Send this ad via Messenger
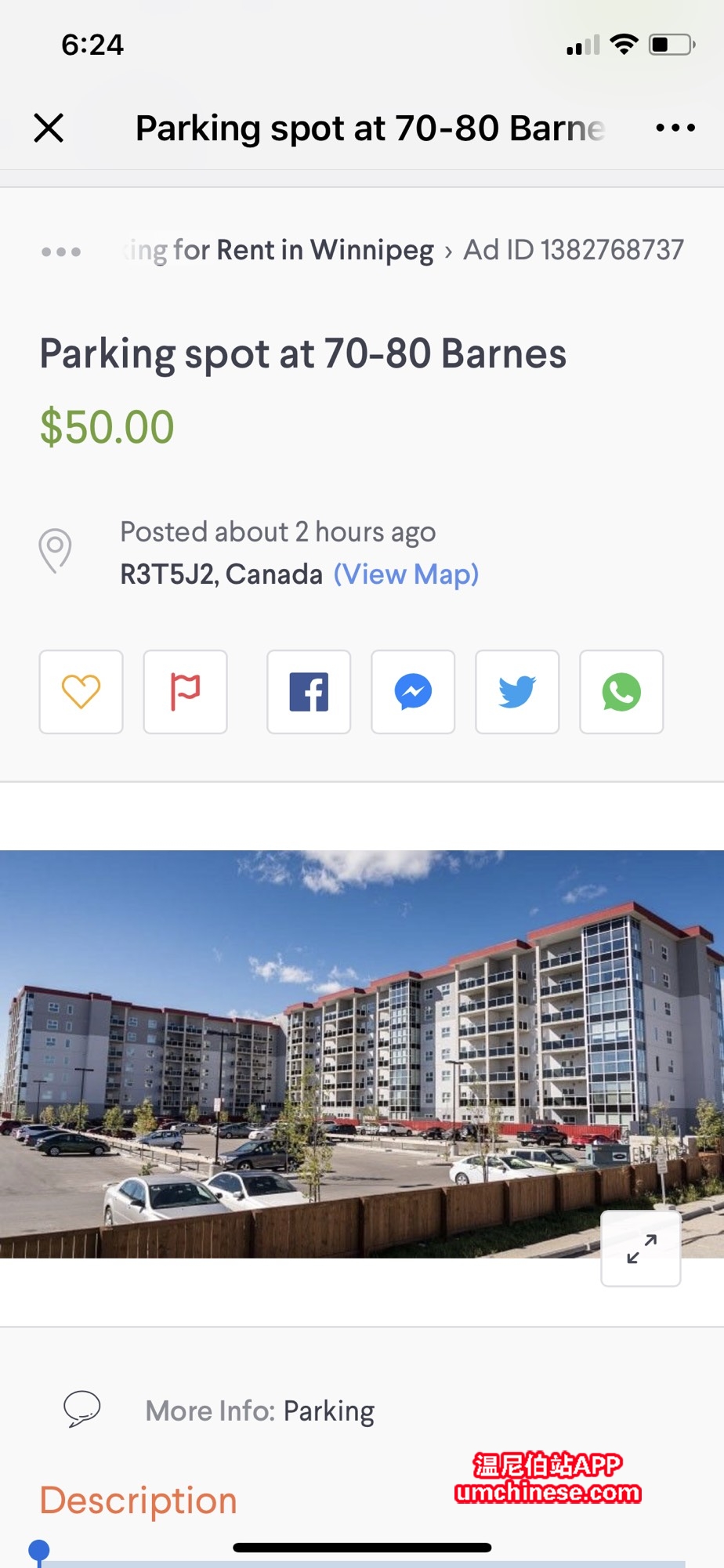This screenshot has height=1568, width=724. 413,692
